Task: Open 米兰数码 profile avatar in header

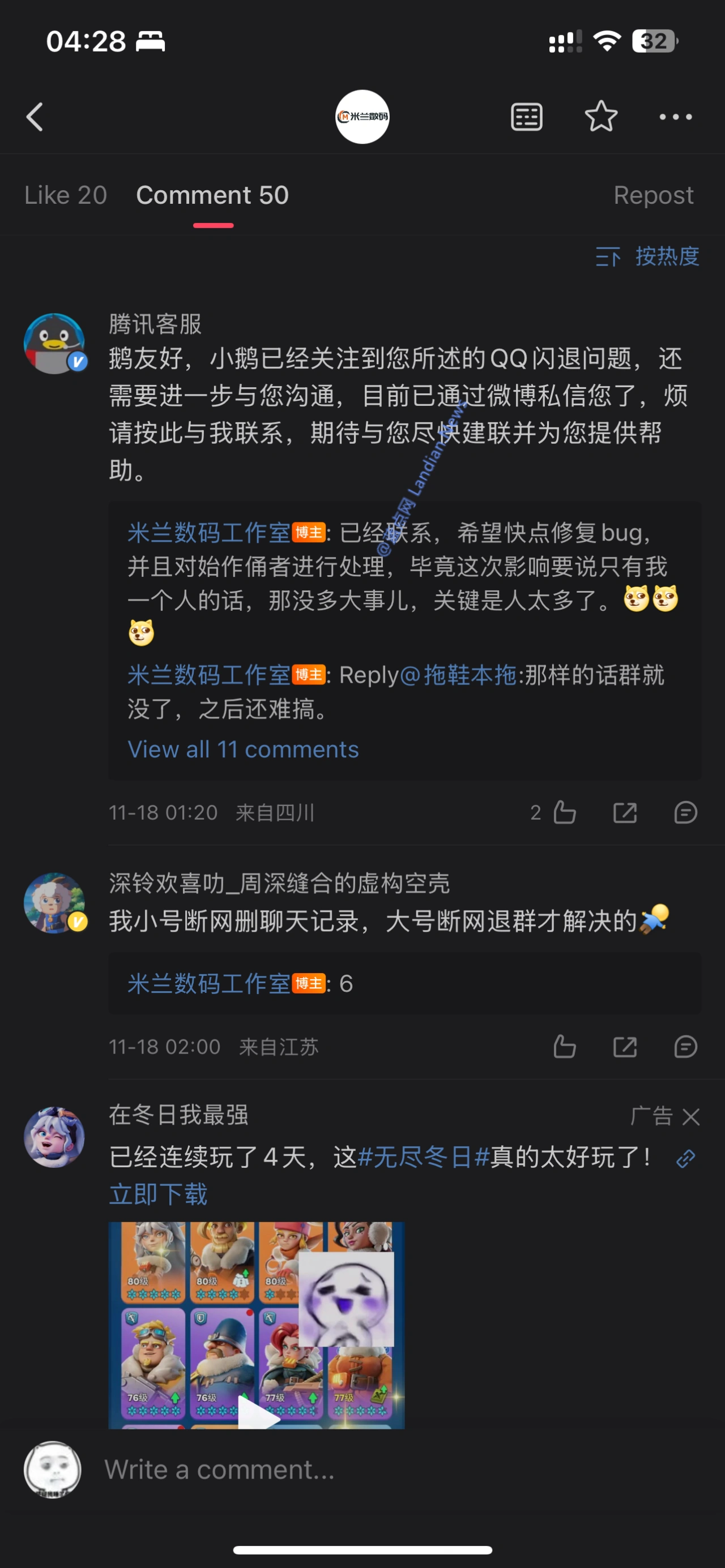Action: [362, 117]
